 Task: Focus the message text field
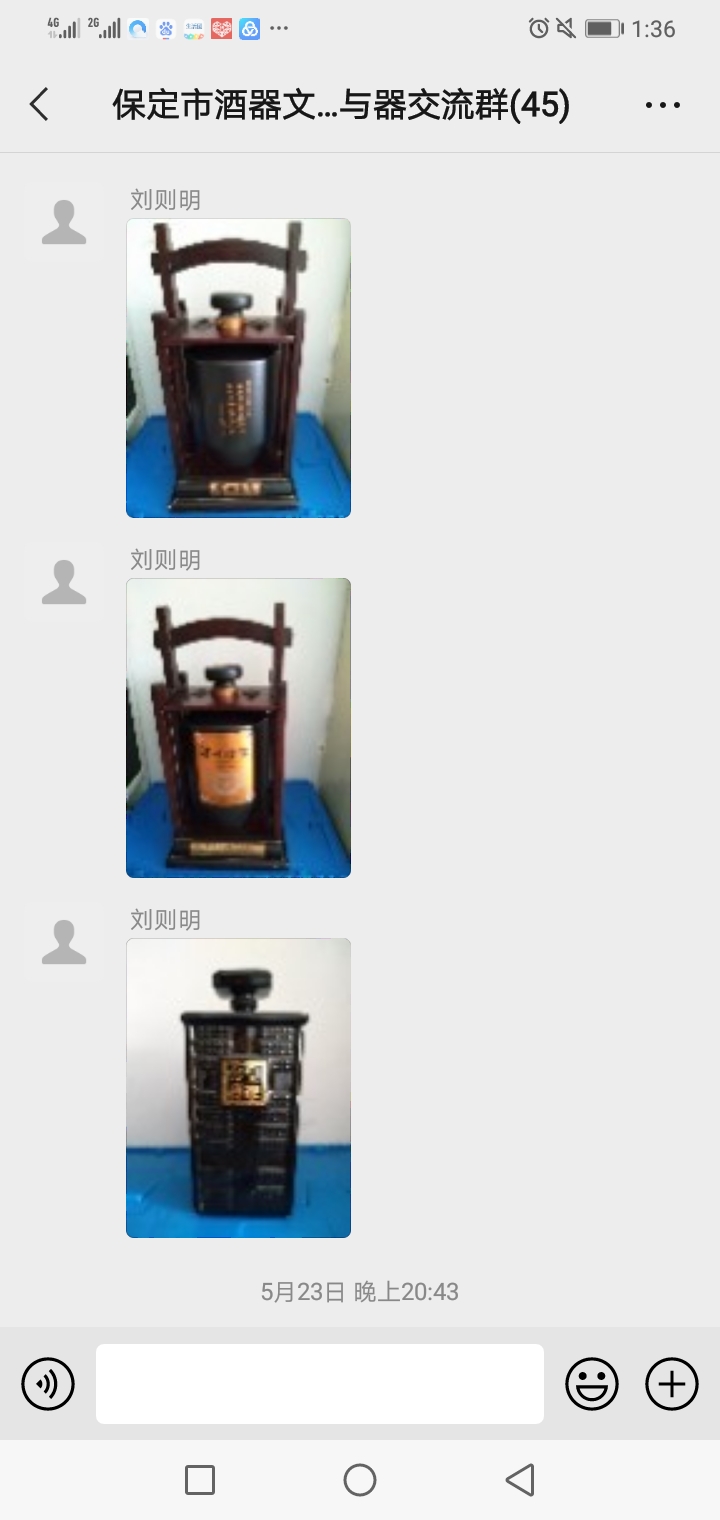(320, 1384)
